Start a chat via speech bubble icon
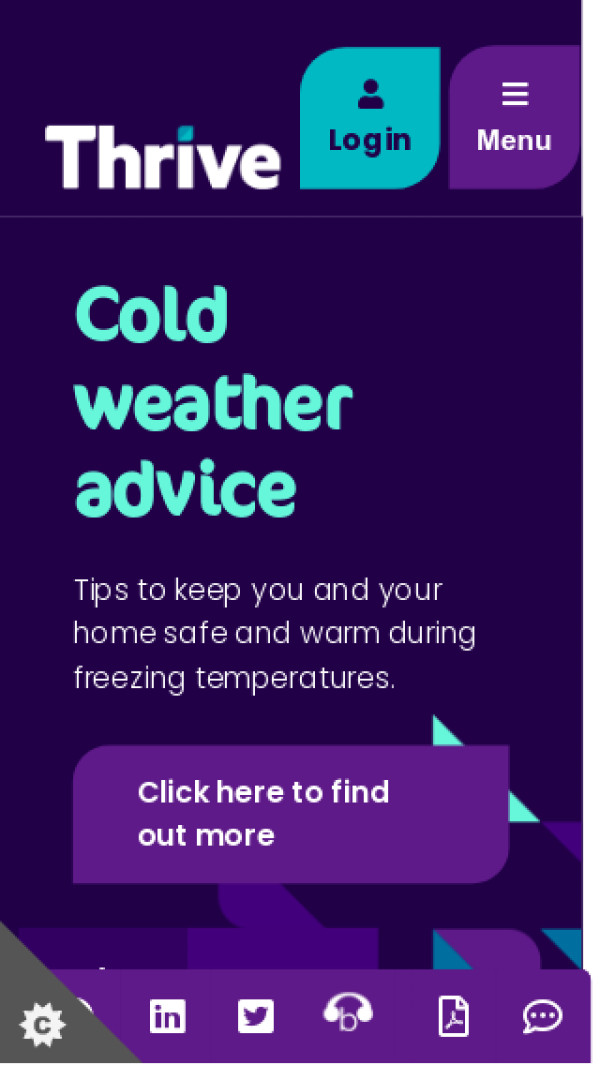This screenshot has width=600, height=1065. (x=542, y=1016)
